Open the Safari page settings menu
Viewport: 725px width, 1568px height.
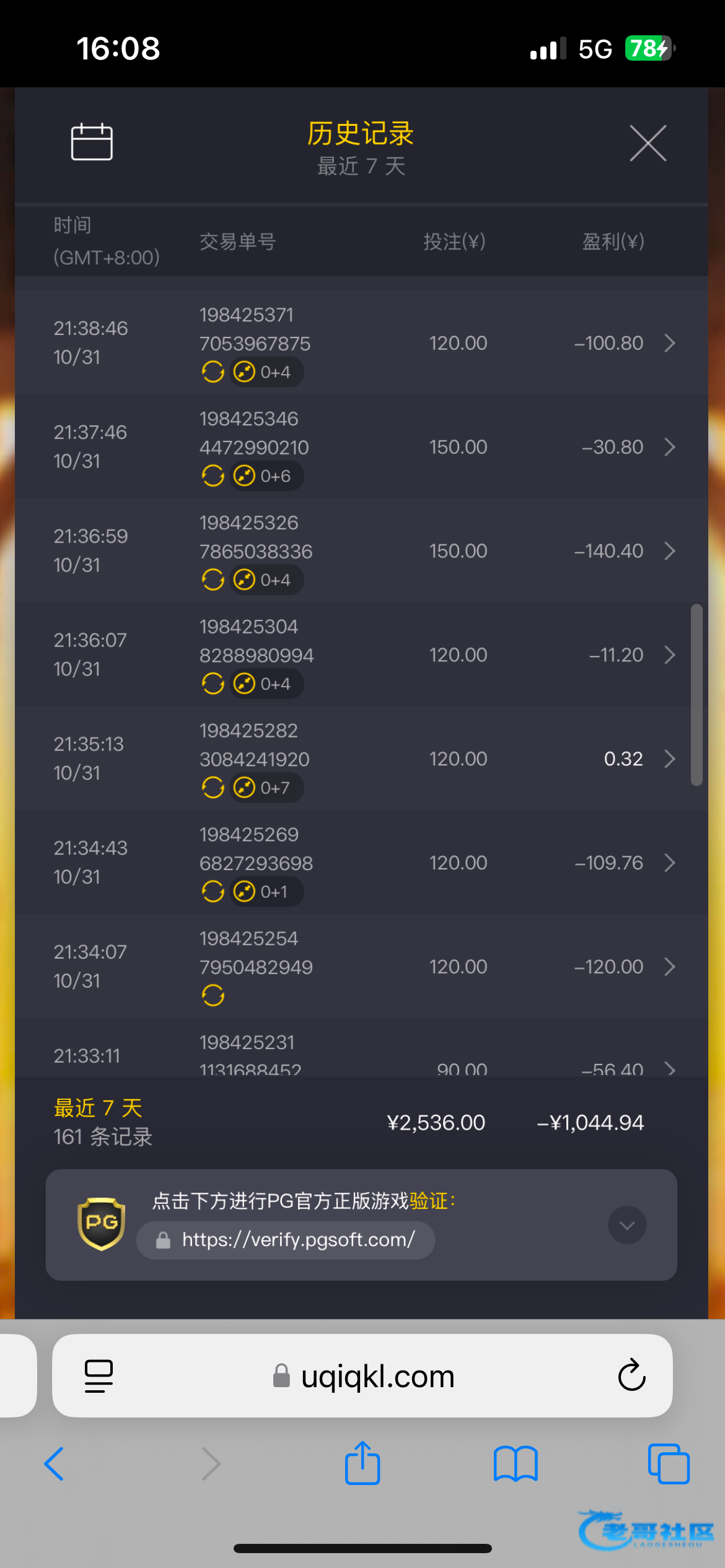pyautogui.click(x=99, y=1375)
